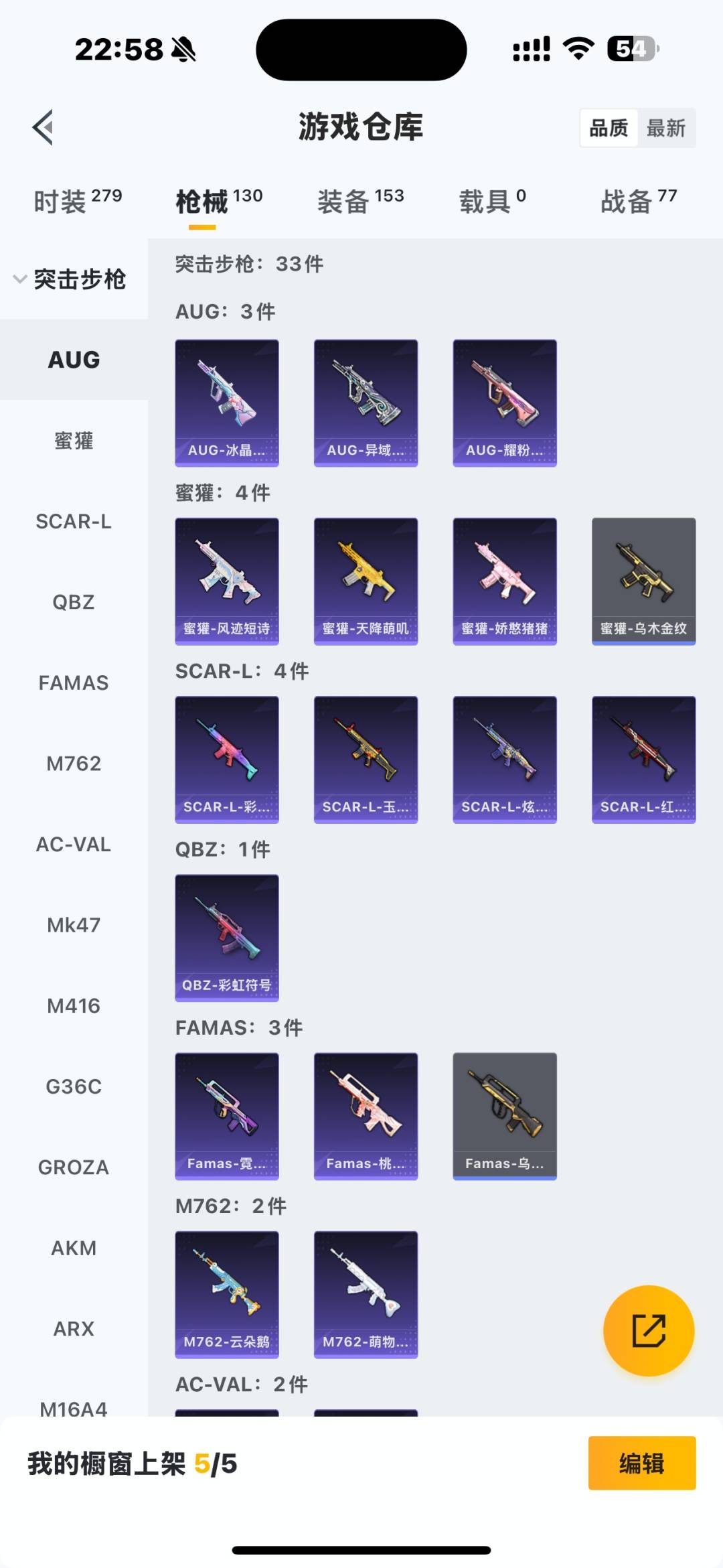Switch to the 时装 tab
723x1568 pixels.
pyautogui.click(x=77, y=200)
